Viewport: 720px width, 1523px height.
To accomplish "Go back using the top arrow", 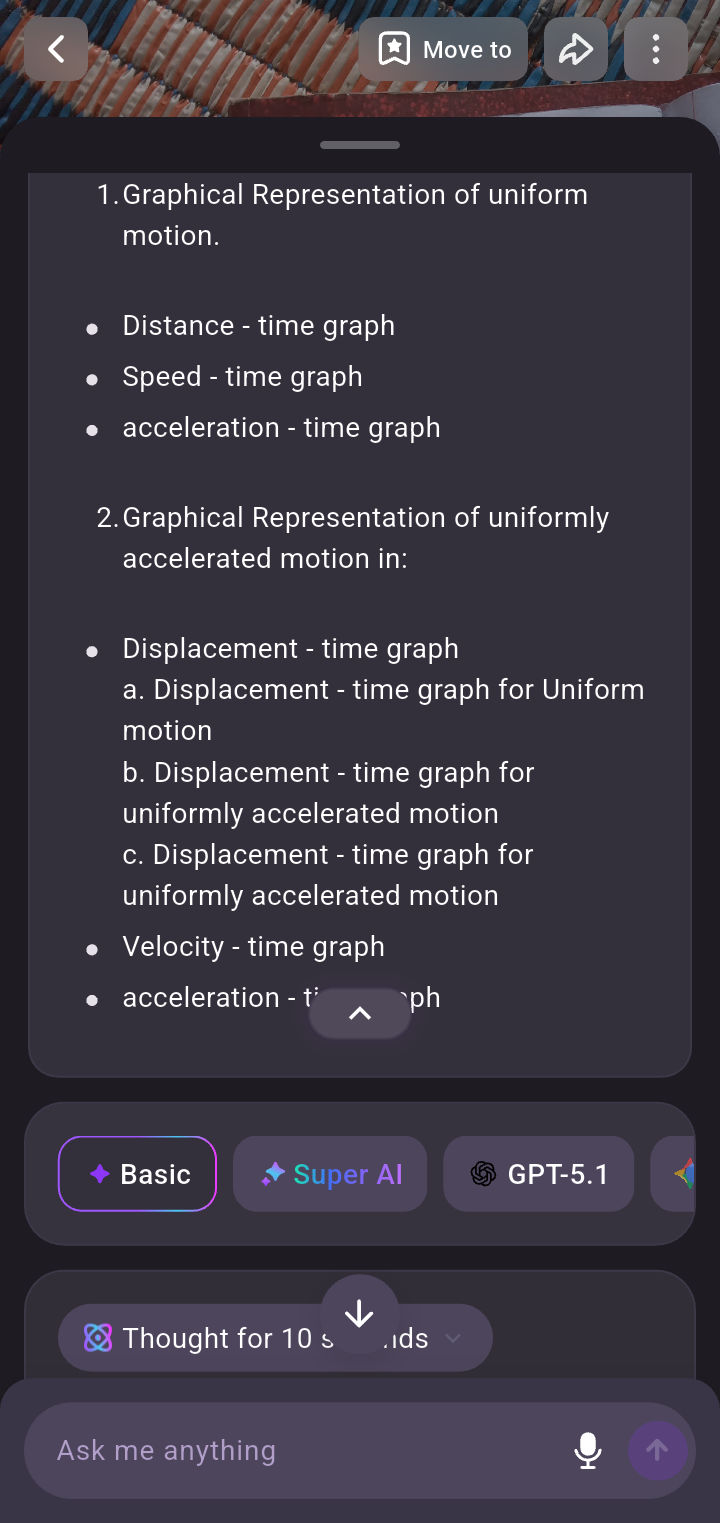I will pos(56,49).
